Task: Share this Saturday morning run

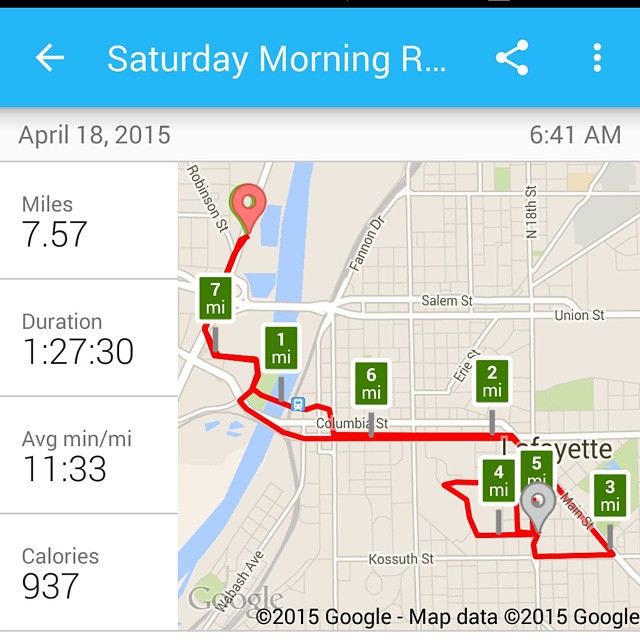Action: click(512, 58)
